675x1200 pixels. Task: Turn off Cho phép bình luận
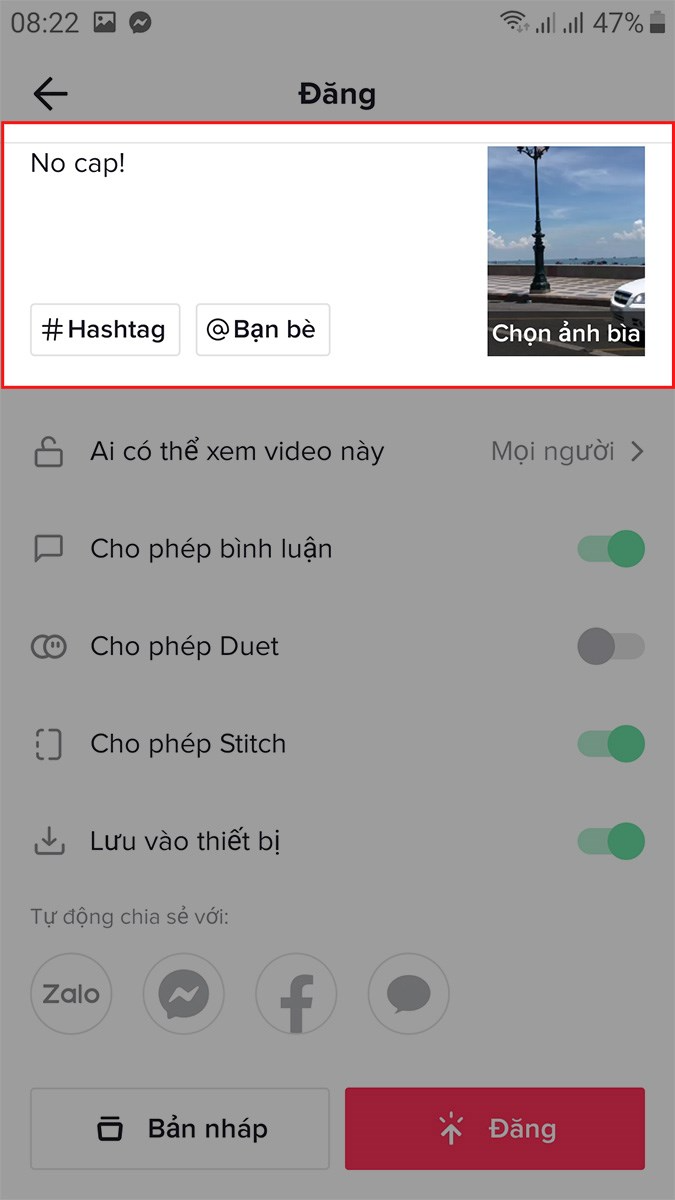pyautogui.click(x=611, y=549)
